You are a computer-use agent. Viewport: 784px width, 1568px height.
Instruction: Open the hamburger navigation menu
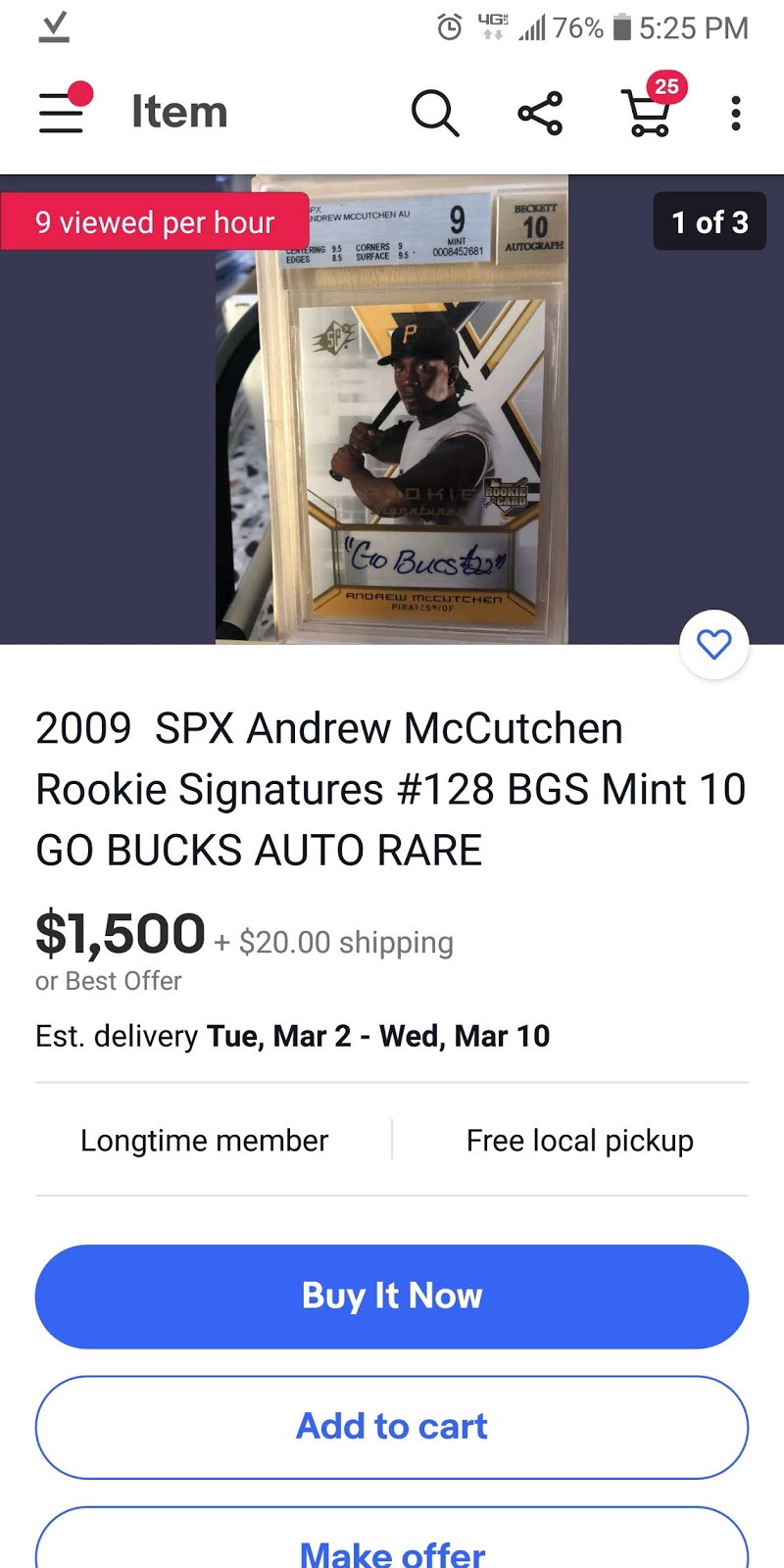click(x=61, y=112)
